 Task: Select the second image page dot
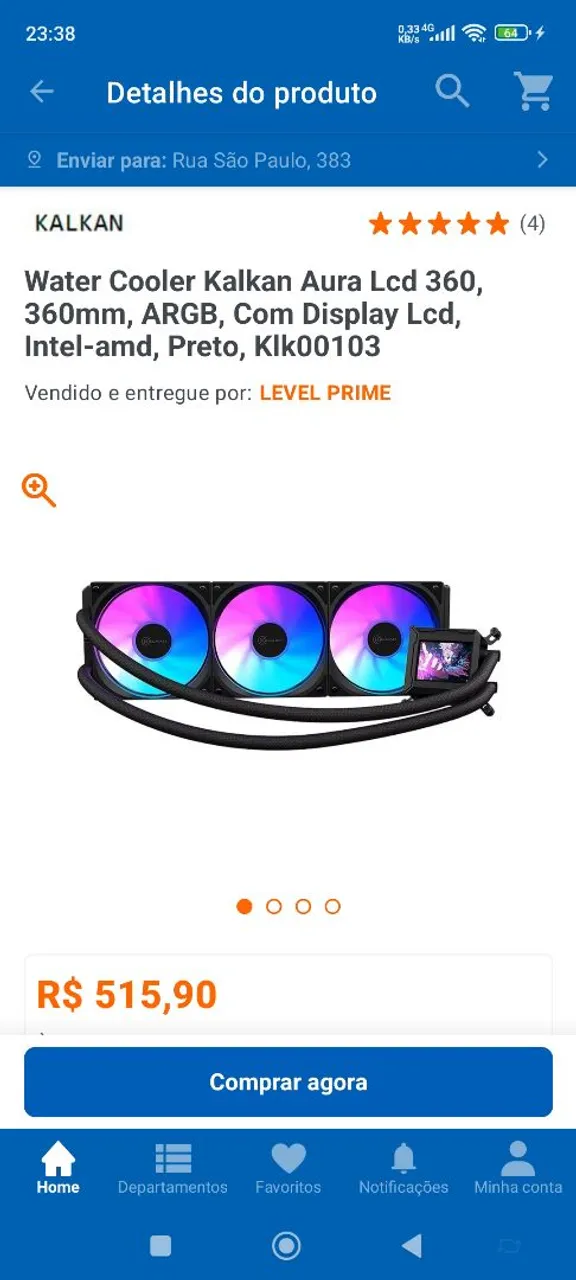click(274, 906)
